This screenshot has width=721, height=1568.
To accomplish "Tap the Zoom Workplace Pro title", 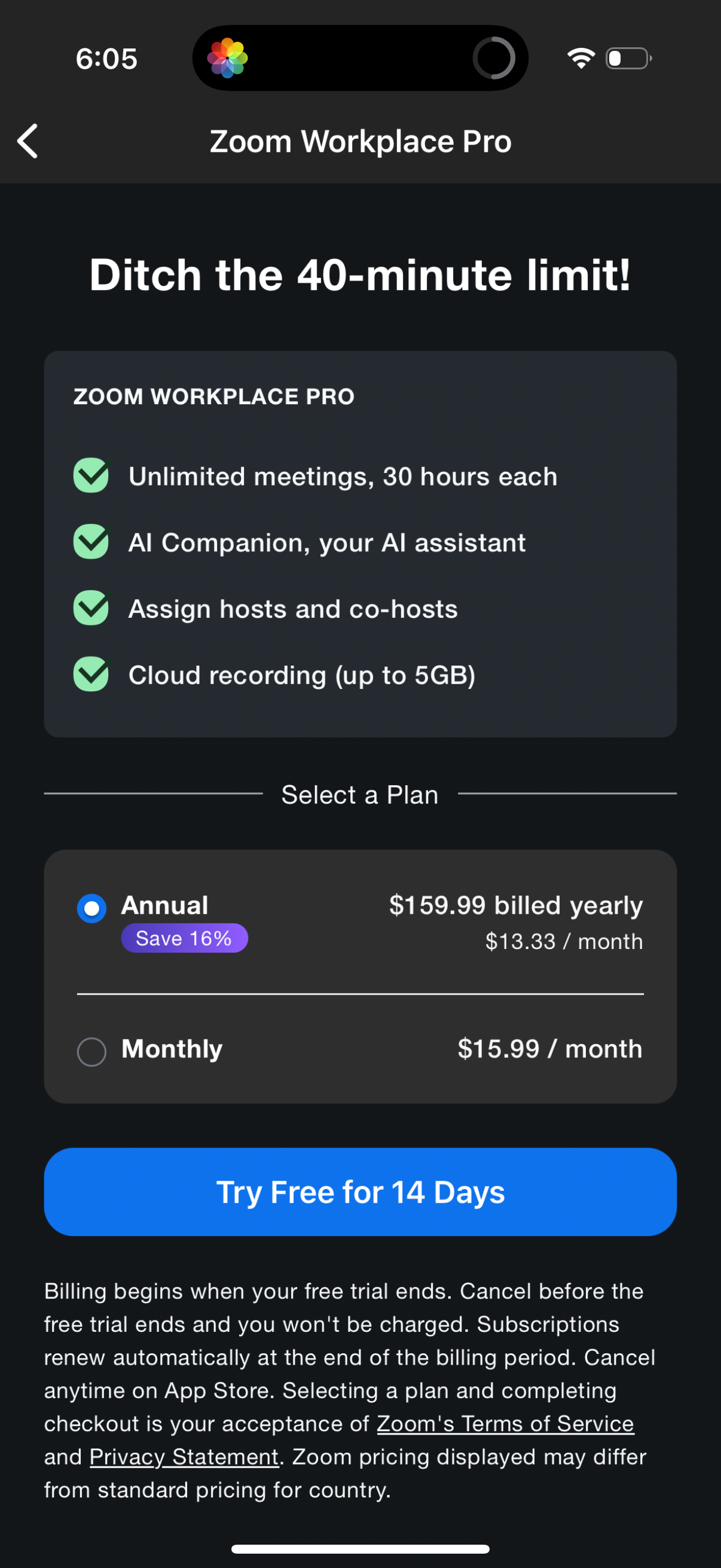I will (x=360, y=140).
